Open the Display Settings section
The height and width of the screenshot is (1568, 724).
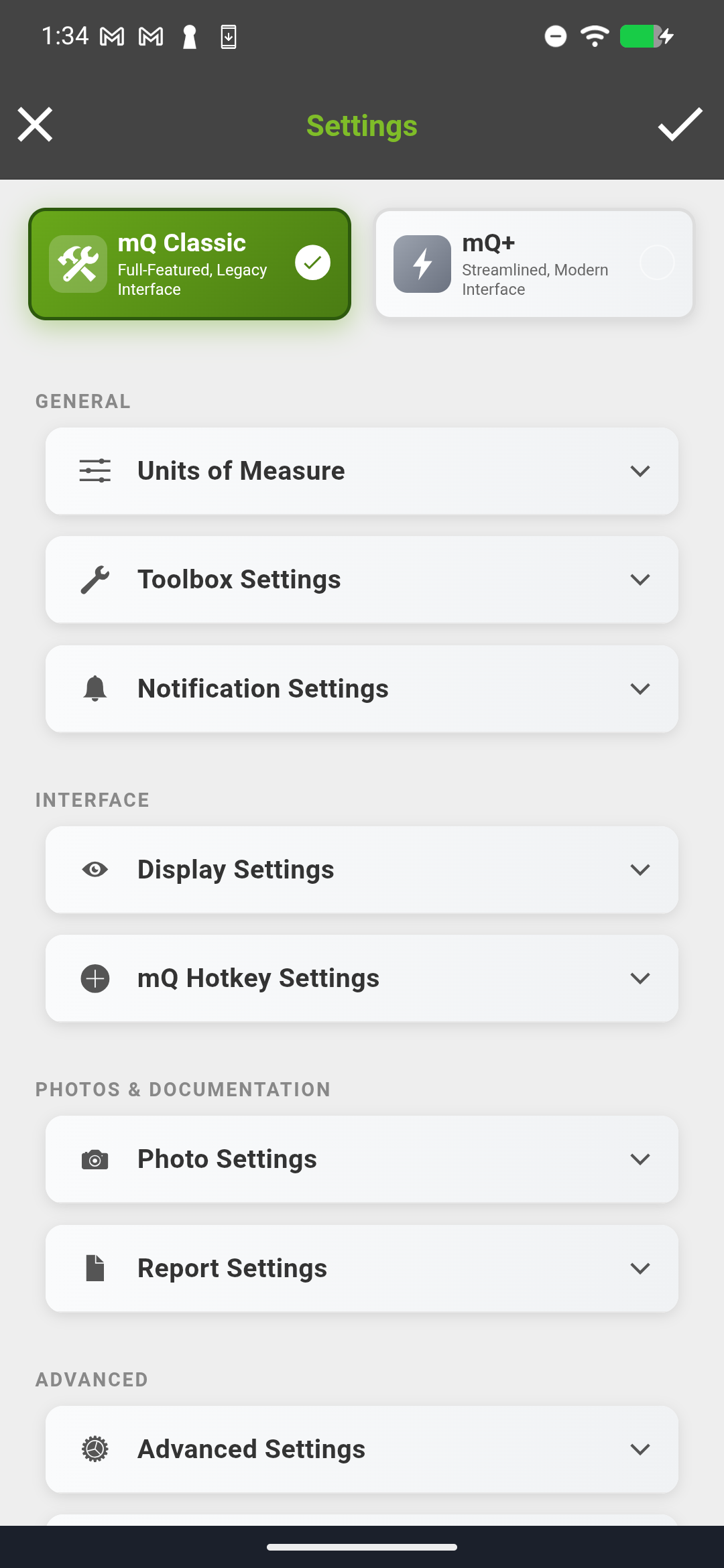[x=640, y=869]
